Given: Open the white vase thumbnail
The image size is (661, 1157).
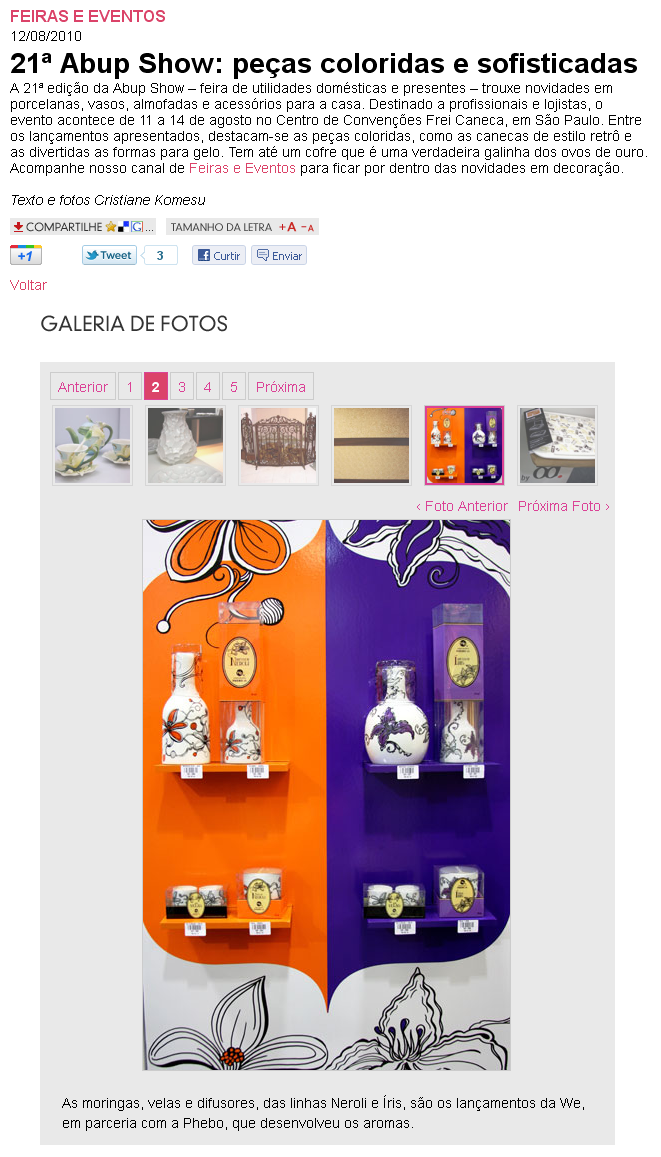Looking at the screenshot, I should click(185, 446).
